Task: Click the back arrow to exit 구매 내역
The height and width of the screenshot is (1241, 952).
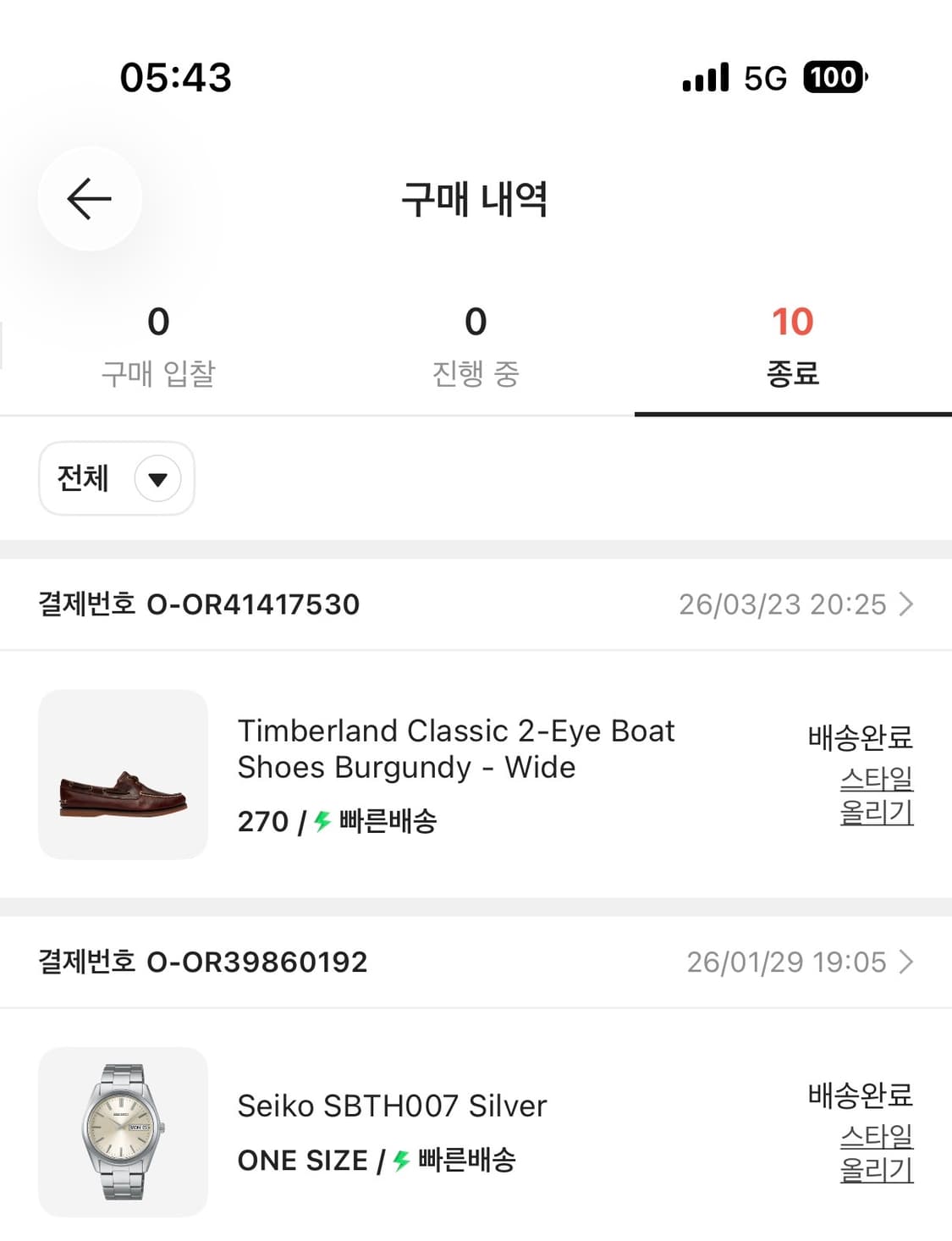Action: [x=88, y=197]
